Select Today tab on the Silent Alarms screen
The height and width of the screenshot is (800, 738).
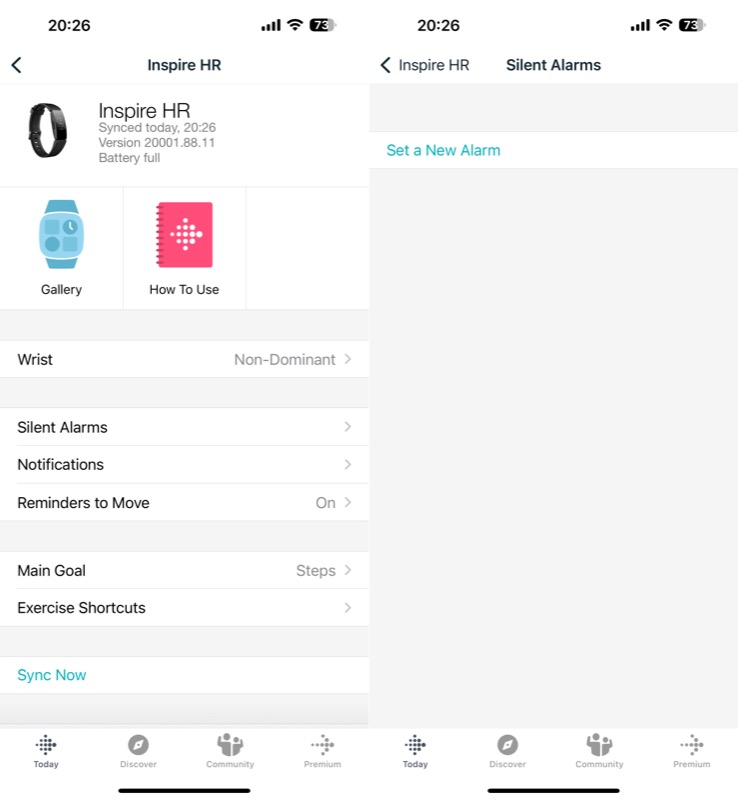tap(415, 750)
